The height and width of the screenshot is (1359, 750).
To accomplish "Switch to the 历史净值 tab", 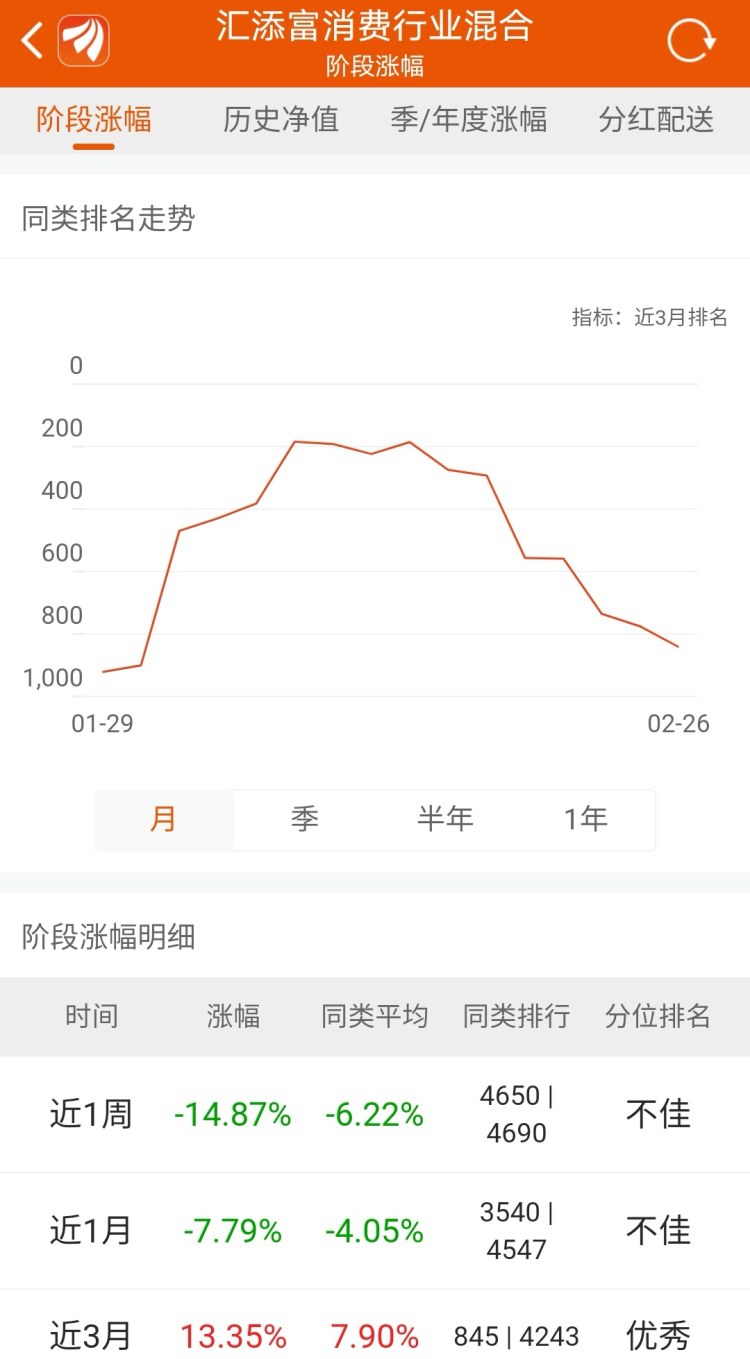I will click(281, 120).
